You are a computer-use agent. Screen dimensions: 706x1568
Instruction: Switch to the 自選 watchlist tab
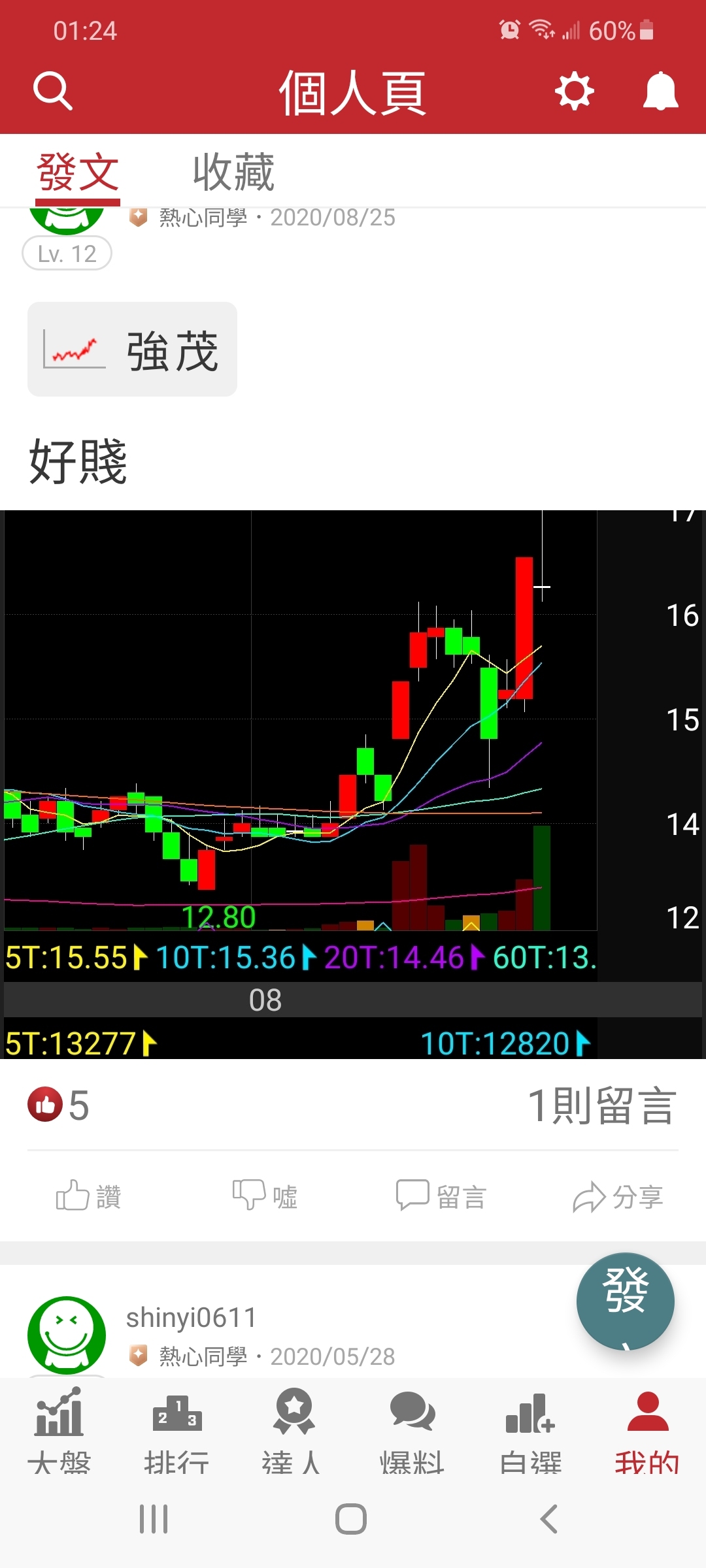(x=530, y=1431)
